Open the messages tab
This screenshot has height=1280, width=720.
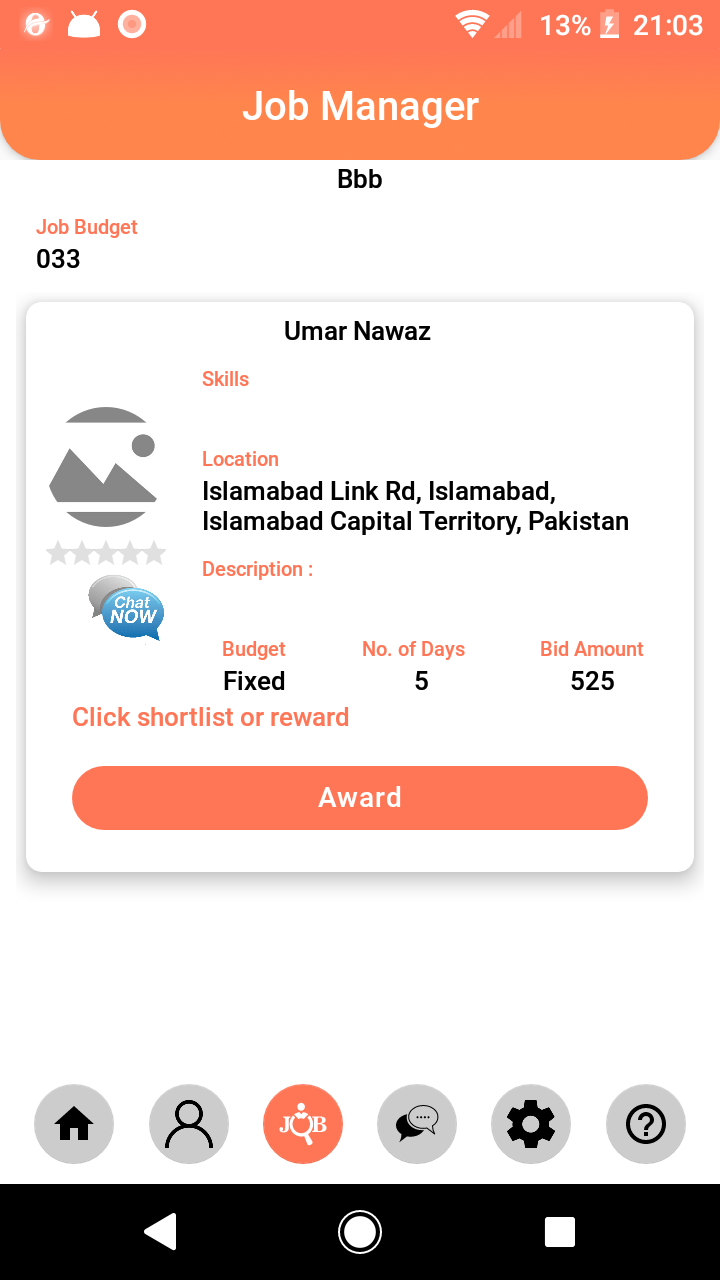click(x=417, y=1124)
